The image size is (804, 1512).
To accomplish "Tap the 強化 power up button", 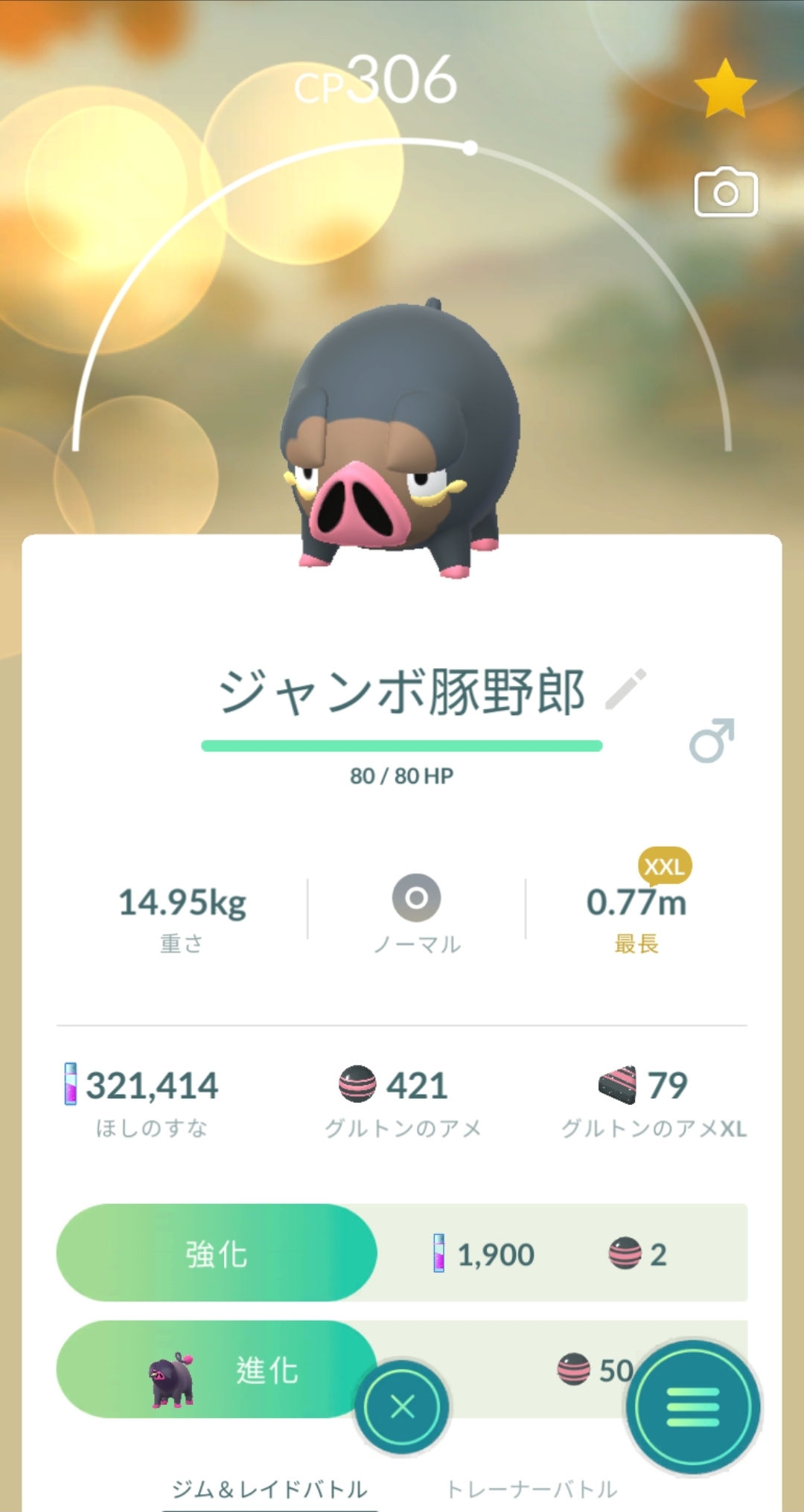I will point(217,1253).
